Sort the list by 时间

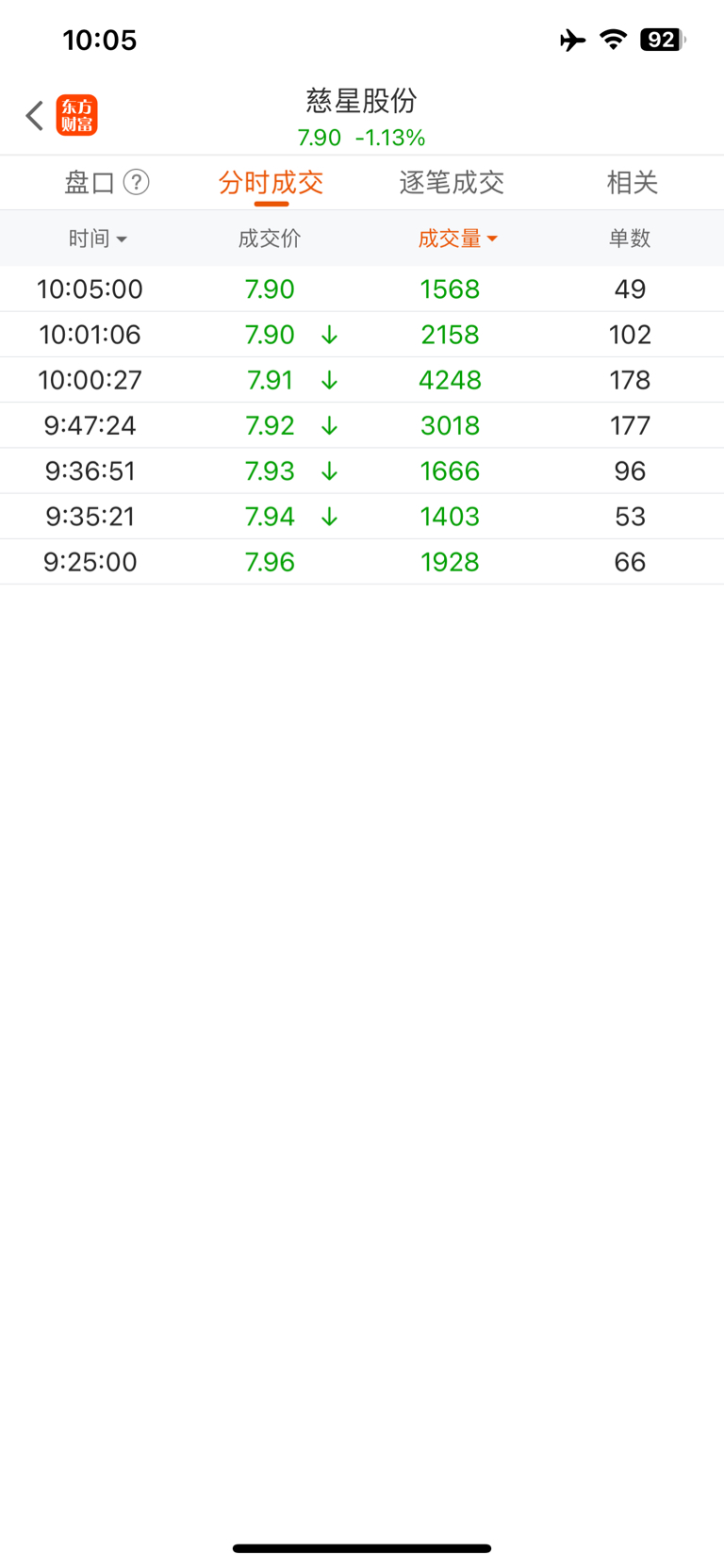click(x=97, y=239)
